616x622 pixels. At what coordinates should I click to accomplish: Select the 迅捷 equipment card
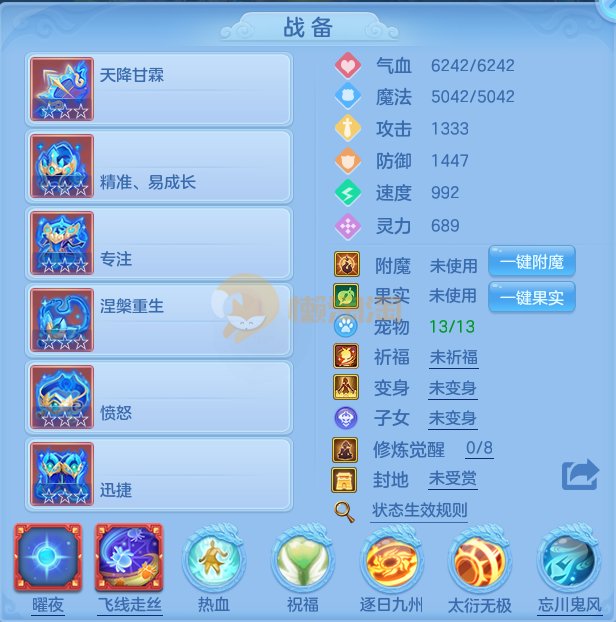(159, 474)
